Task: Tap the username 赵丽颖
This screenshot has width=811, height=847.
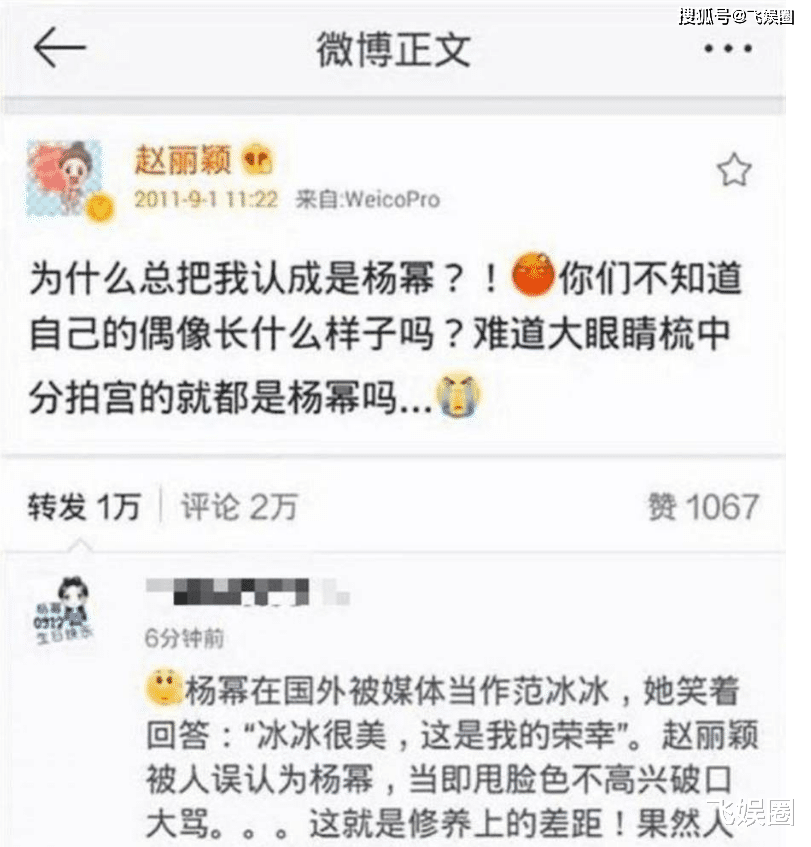Action: point(183,159)
